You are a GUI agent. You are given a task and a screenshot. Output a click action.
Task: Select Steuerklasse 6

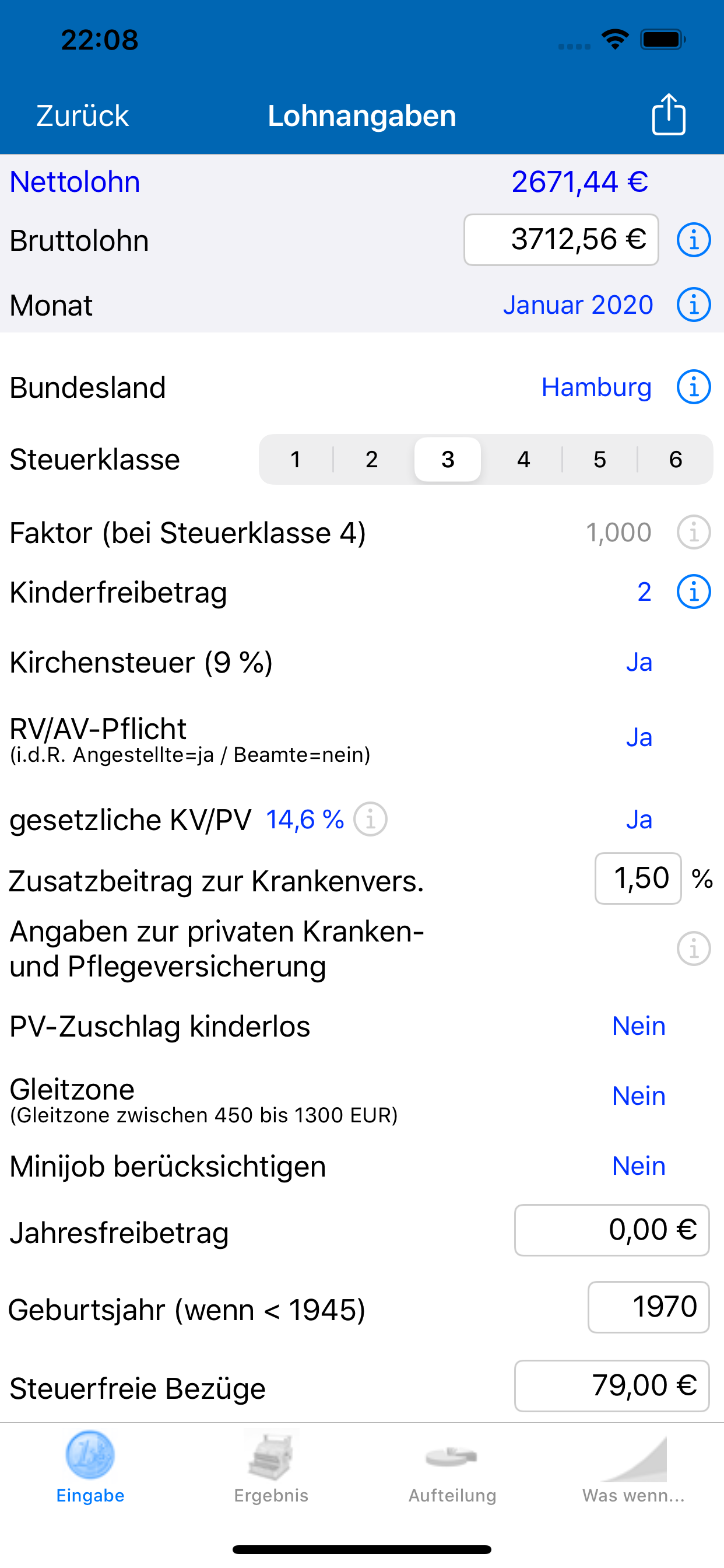tap(676, 459)
